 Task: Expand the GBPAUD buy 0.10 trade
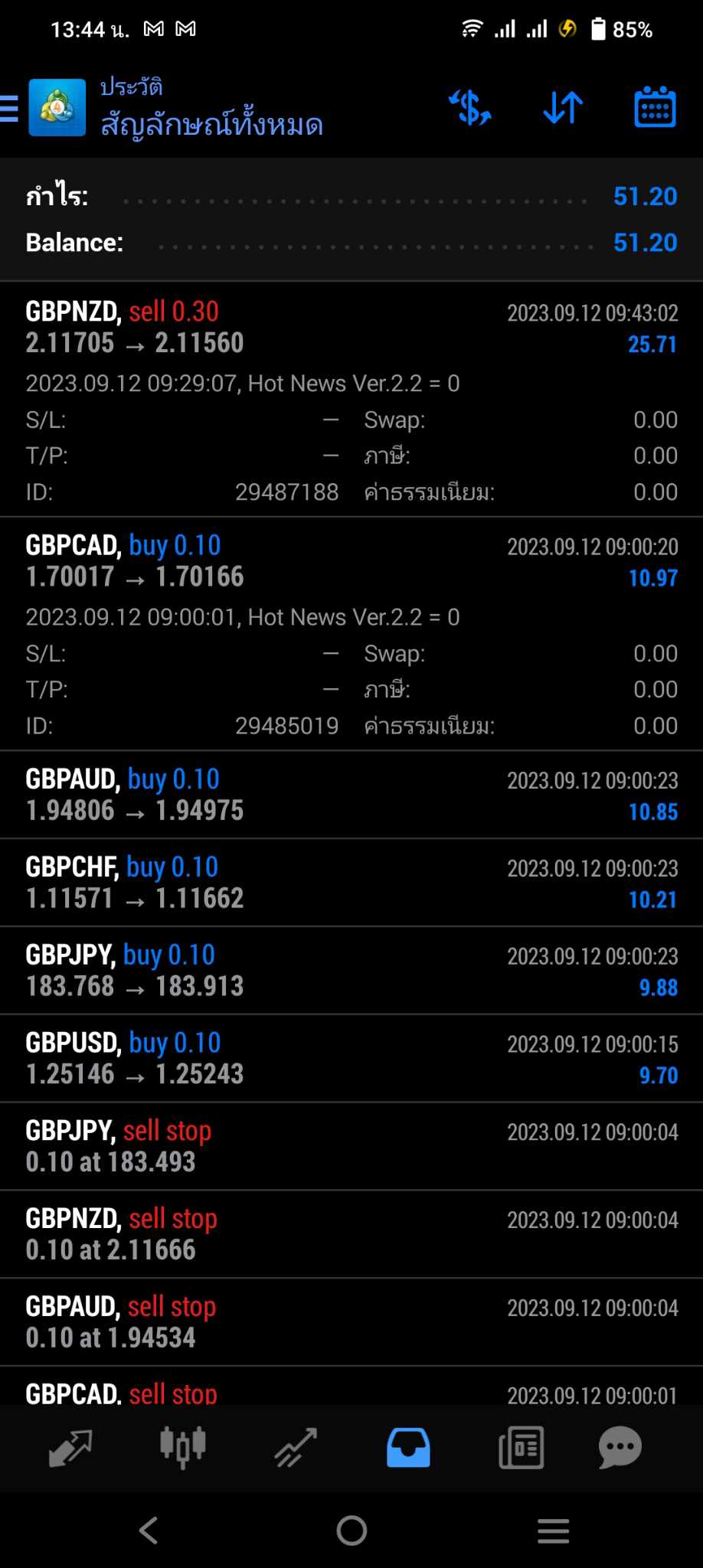click(x=351, y=795)
